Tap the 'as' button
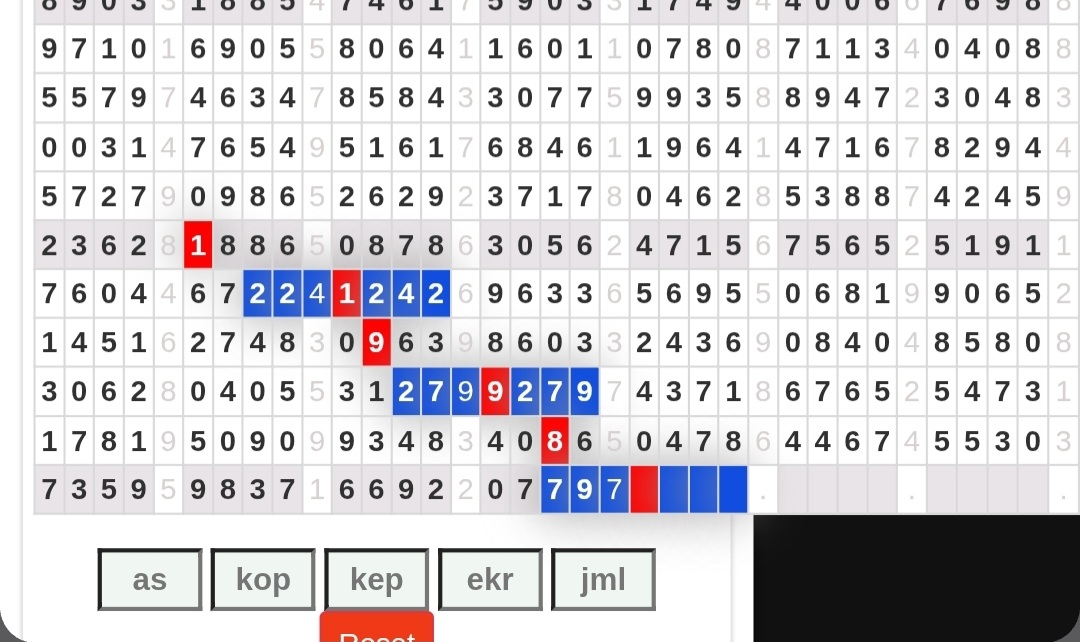Screen dimensions: 1080x642 point(150,580)
